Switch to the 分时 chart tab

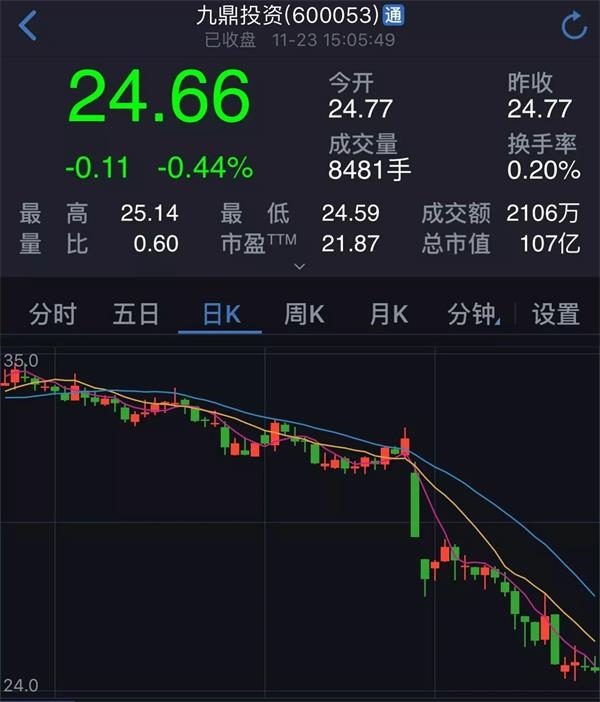52,314
